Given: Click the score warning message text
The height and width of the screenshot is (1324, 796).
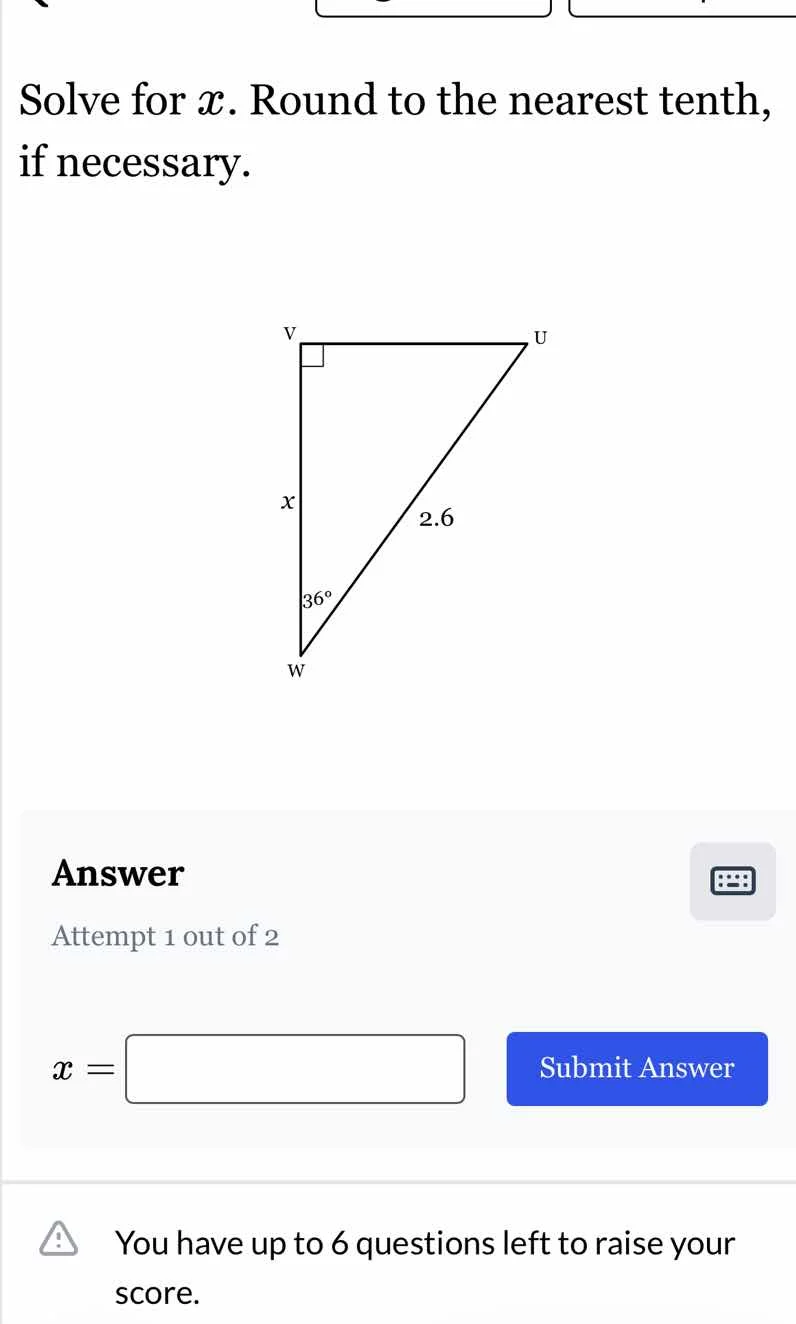Looking at the screenshot, I should 426,1267.
